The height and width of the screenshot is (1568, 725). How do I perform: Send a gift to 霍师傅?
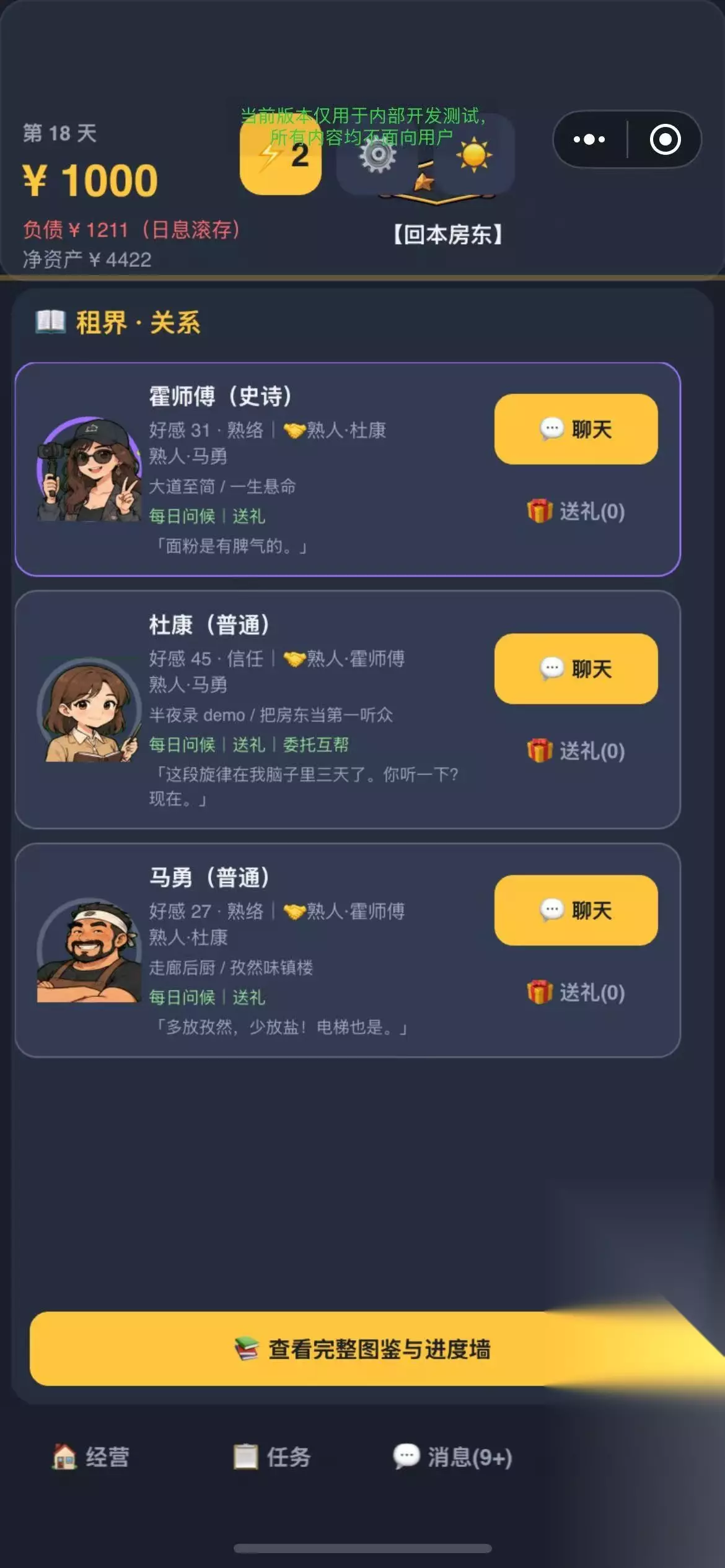coord(576,512)
